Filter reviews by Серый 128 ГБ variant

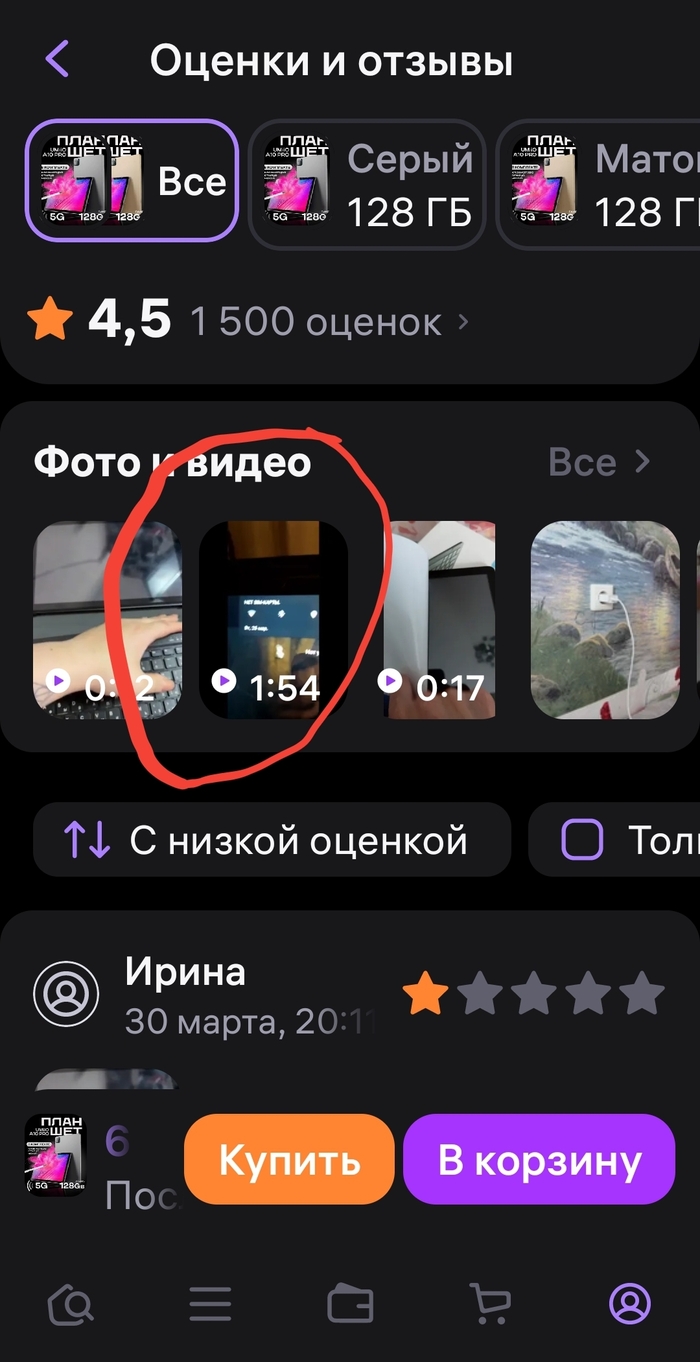click(x=366, y=183)
